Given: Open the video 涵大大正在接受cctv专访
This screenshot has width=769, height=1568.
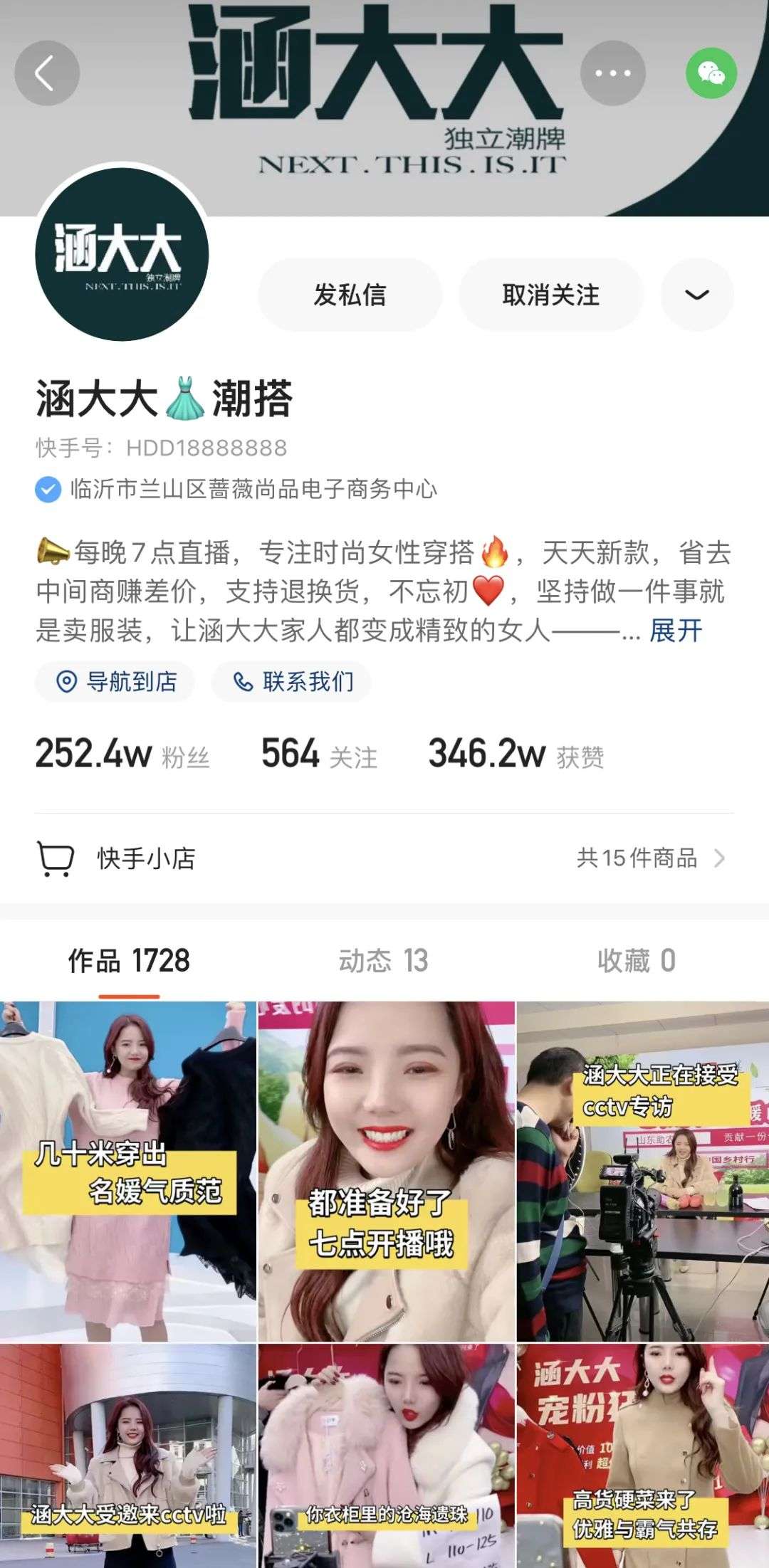Looking at the screenshot, I should point(643,1172).
